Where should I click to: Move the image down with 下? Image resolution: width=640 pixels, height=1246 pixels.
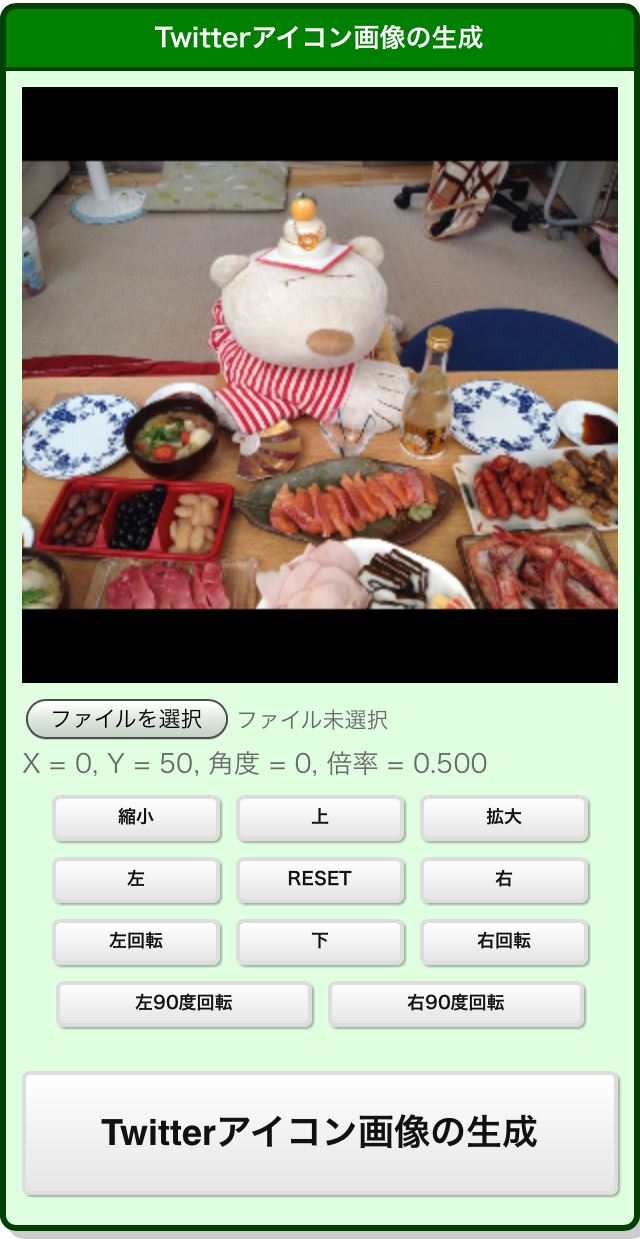(320, 942)
